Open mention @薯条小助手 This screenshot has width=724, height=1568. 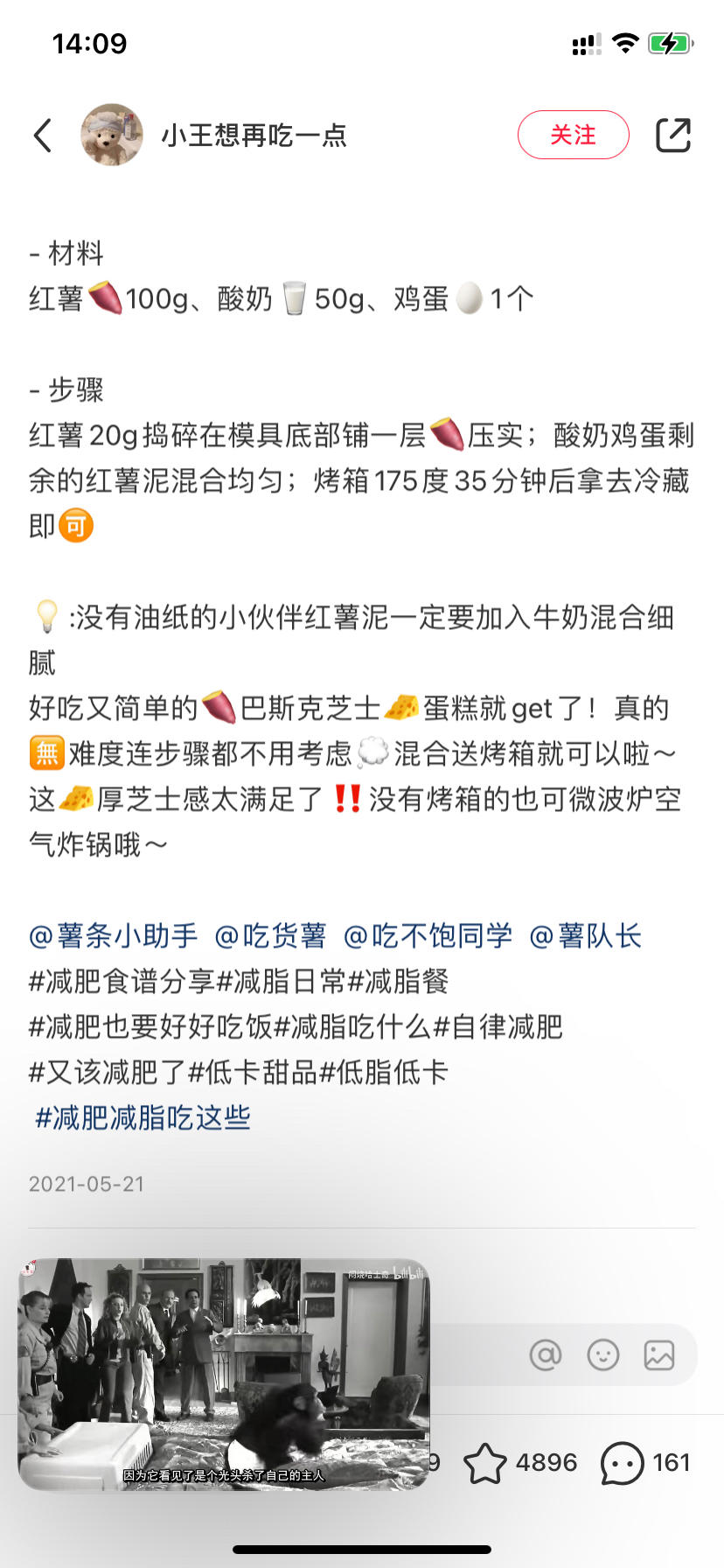(114, 936)
